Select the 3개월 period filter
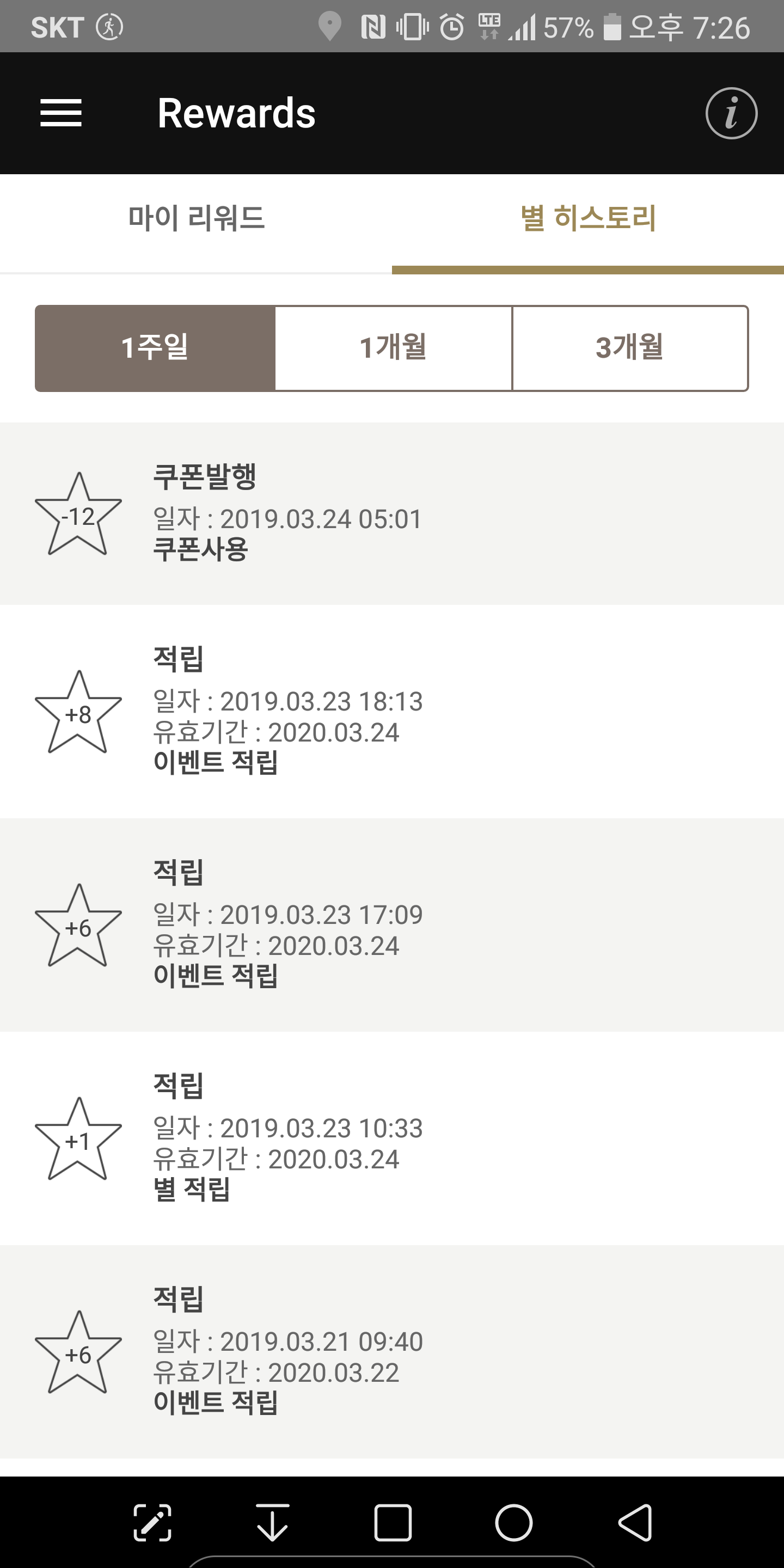The height and width of the screenshot is (1568, 784). (x=630, y=348)
